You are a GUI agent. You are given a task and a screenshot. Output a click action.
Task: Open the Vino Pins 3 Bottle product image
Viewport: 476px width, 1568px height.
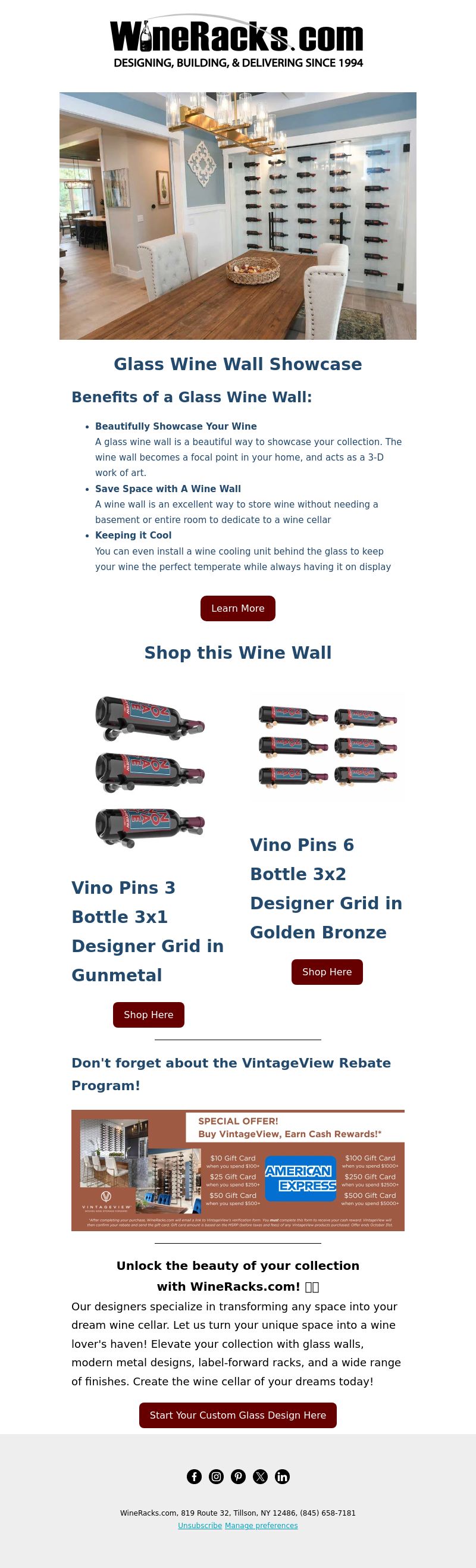coord(149,772)
